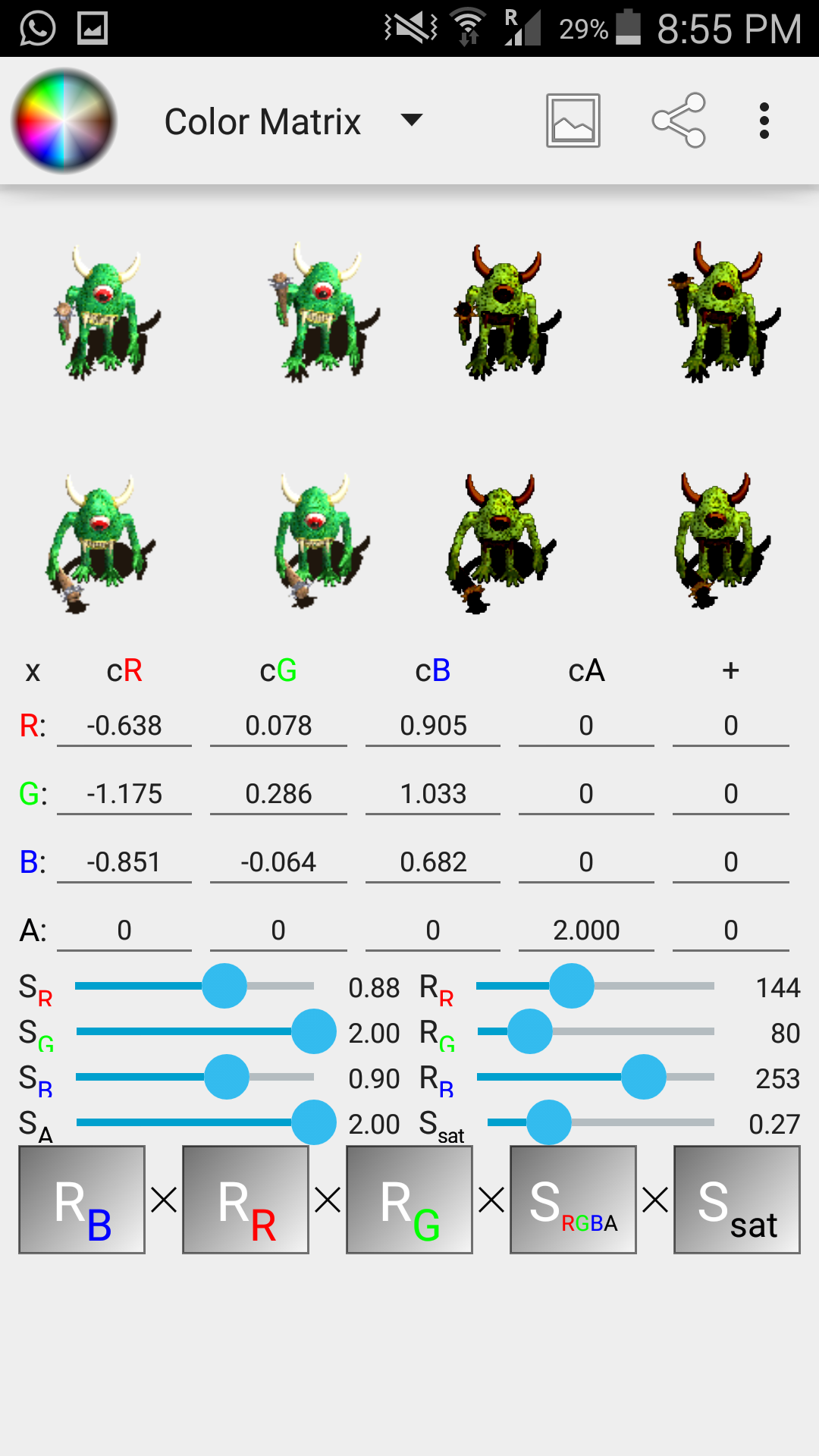Screen dimensions: 819x1456
Task: Adjust the SB scale slider
Action: pyautogui.click(x=227, y=1077)
